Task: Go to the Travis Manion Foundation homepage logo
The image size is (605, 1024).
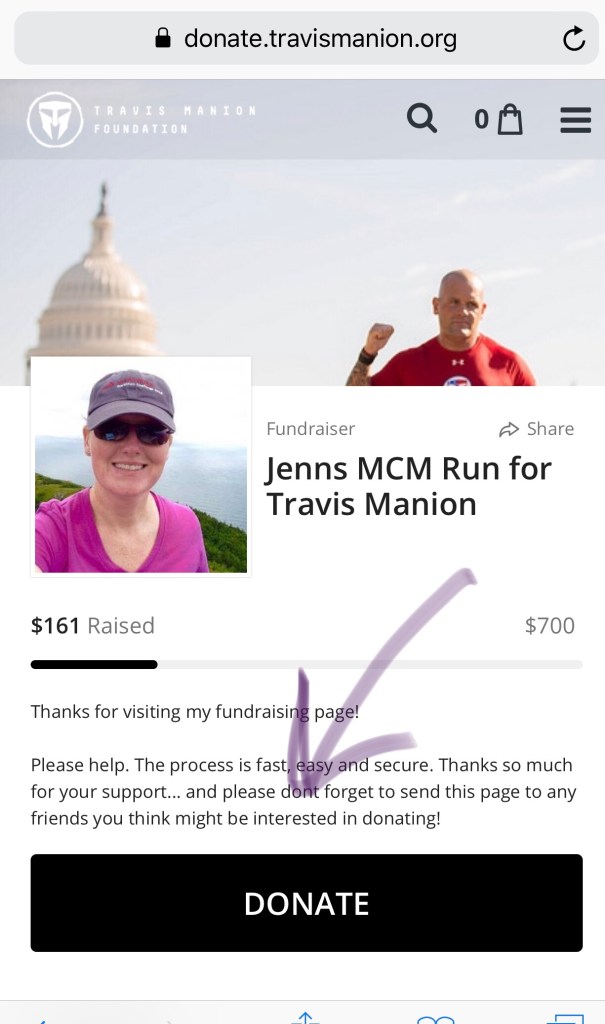Action: 140,119
